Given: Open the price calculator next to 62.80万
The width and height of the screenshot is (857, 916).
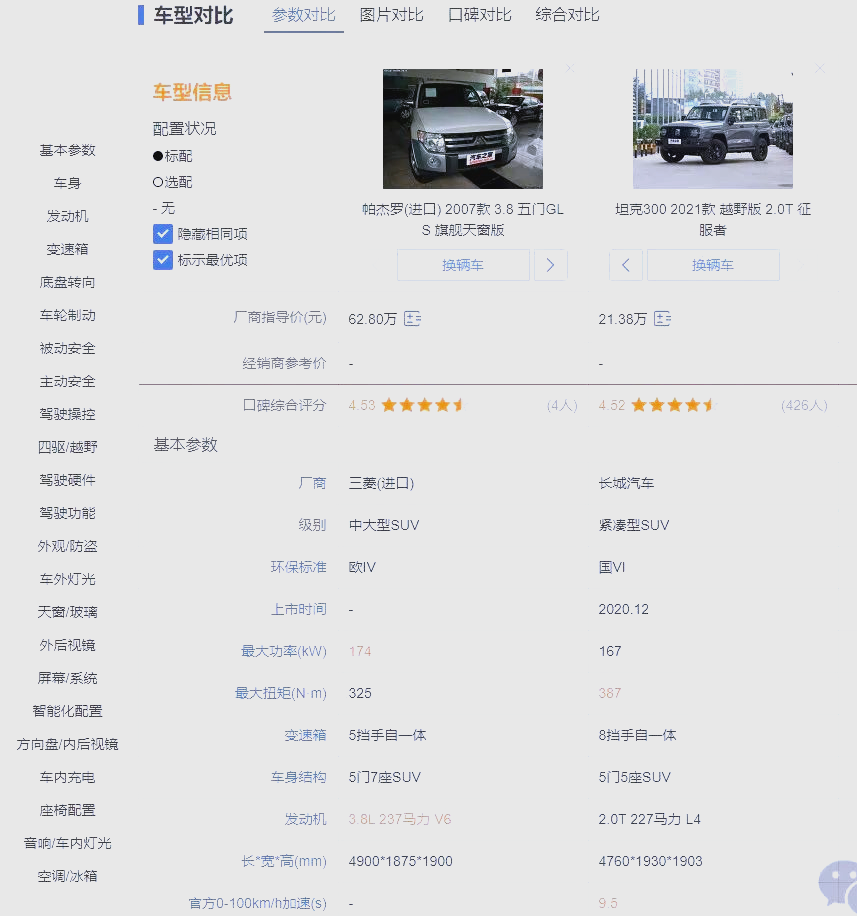Looking at the screenshot, I should click(x=412, y=319).
